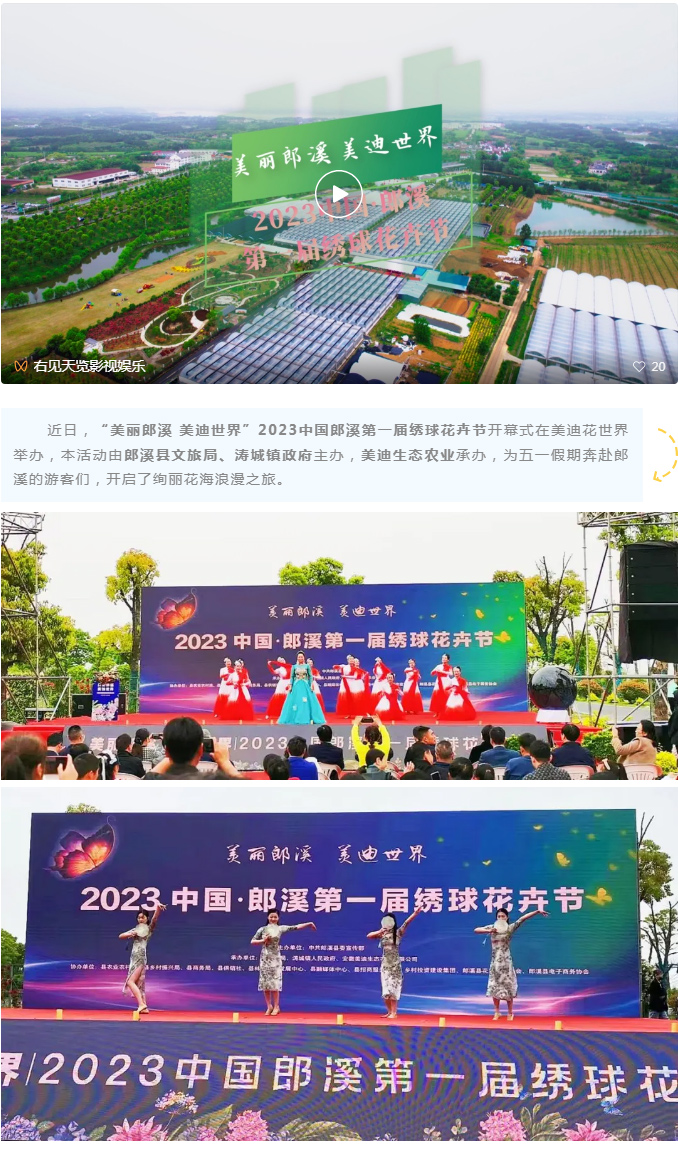678x1154 pixels.
Task: Open the 右见天觉影视娱乐 channel
Action: [88, 366]
